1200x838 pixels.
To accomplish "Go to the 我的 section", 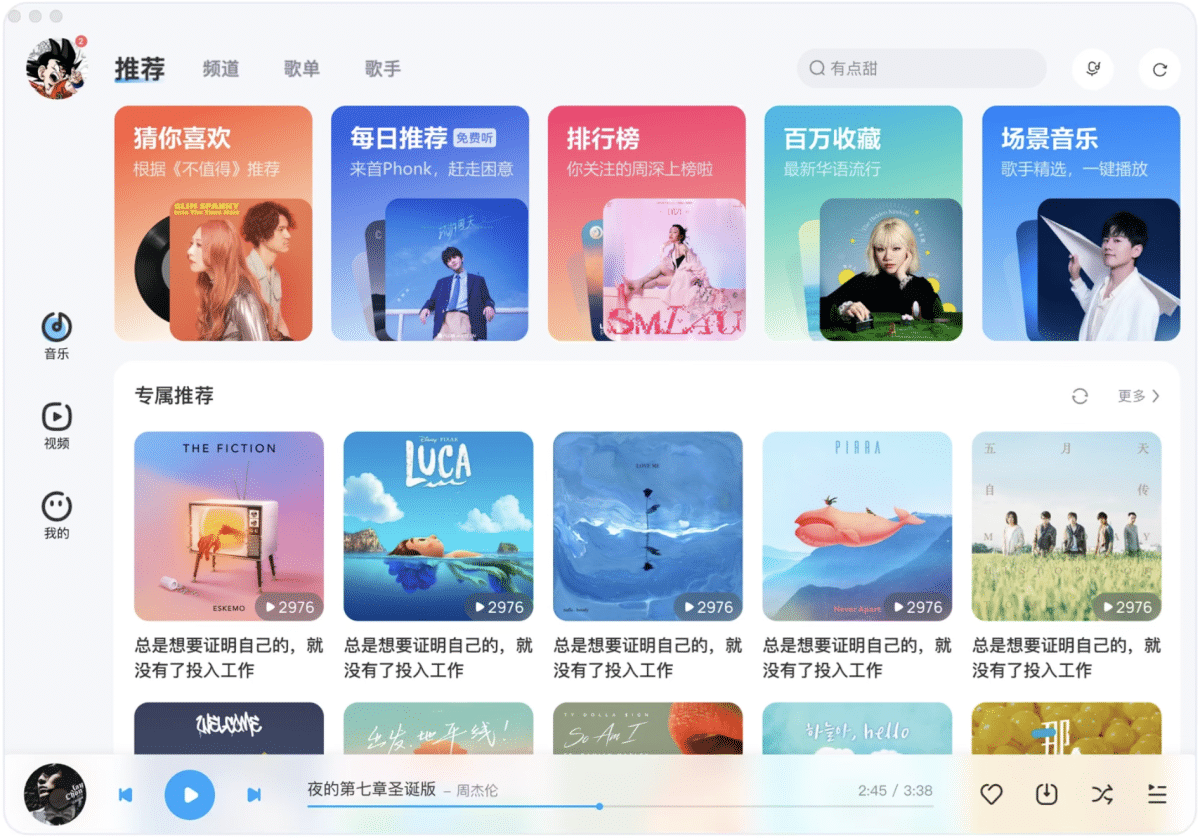I will (x=57, y=514).
